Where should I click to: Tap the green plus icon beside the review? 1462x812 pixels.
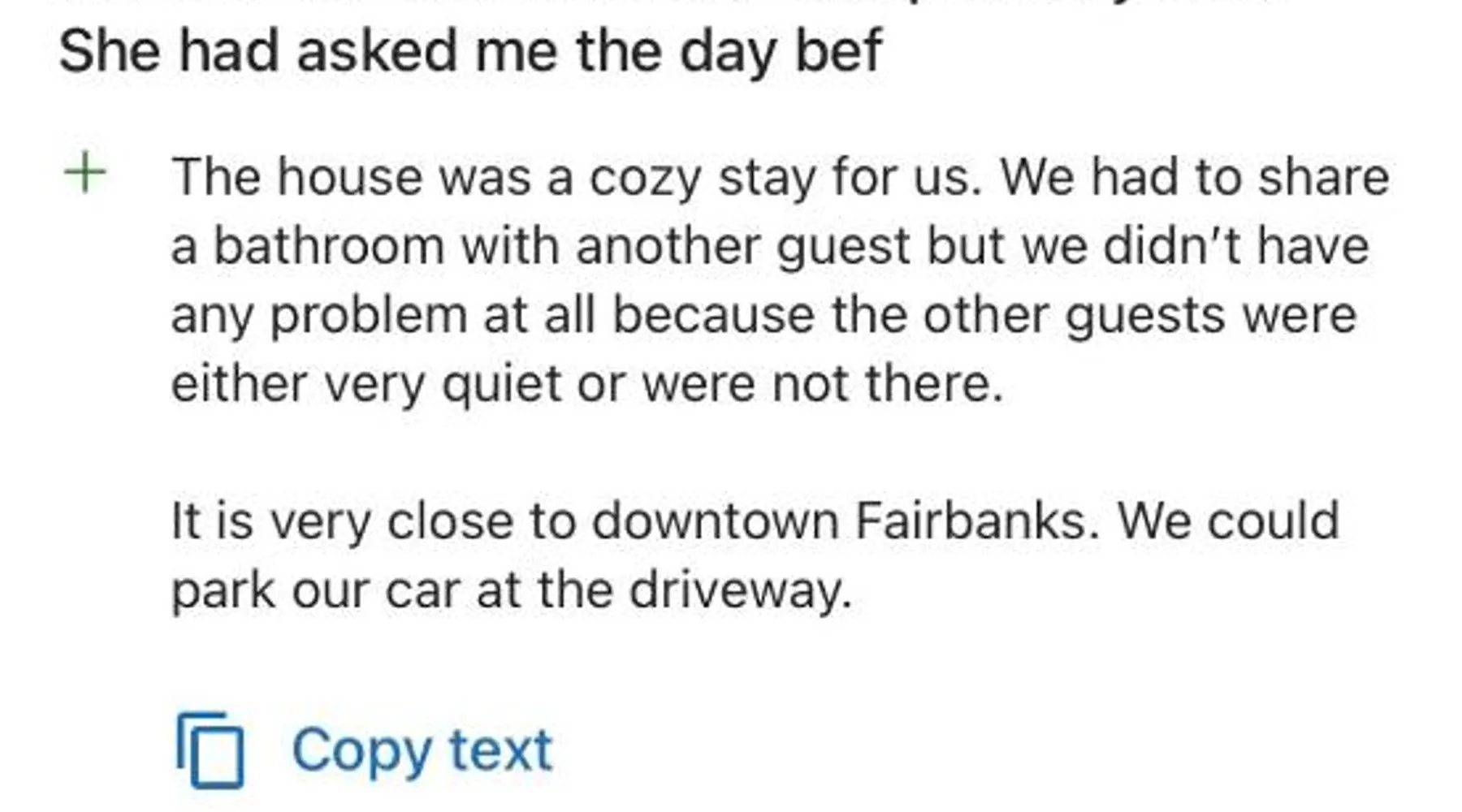[84, 174]
